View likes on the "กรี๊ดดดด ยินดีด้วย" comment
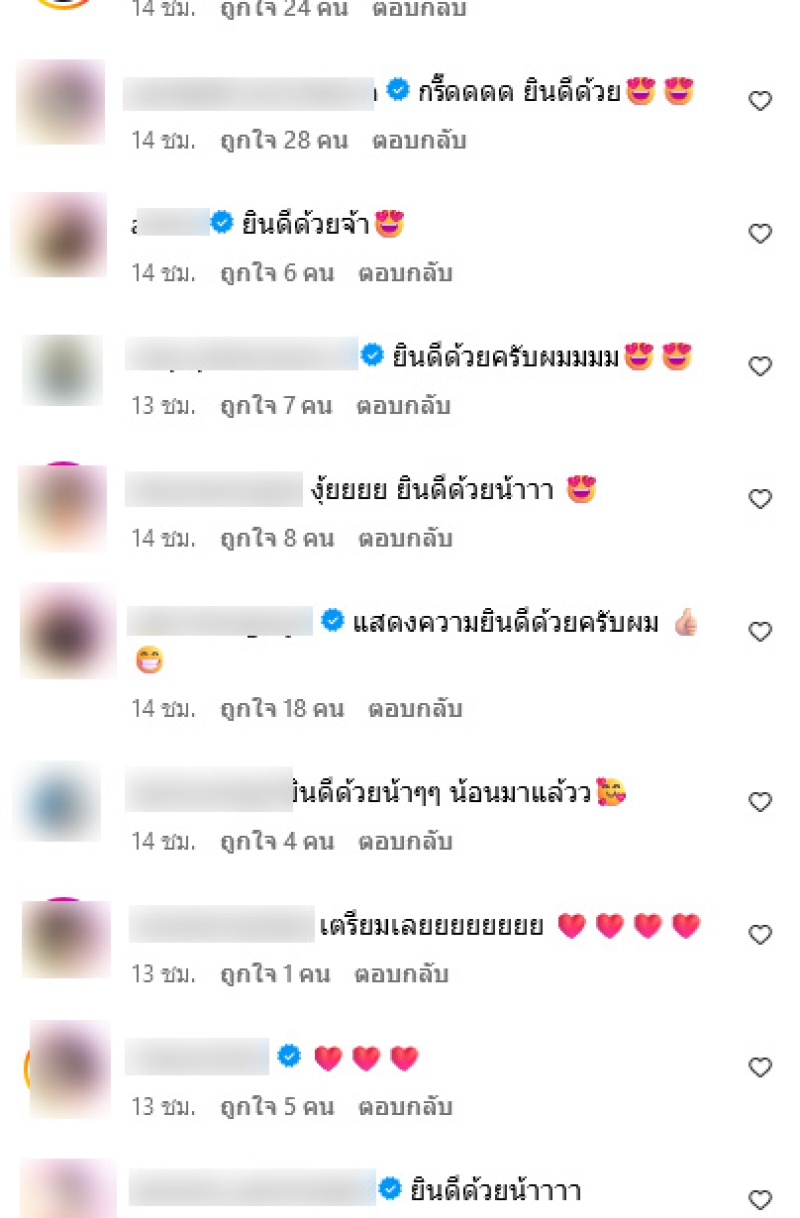The image size is (800, 1218). tap(284, 140)
